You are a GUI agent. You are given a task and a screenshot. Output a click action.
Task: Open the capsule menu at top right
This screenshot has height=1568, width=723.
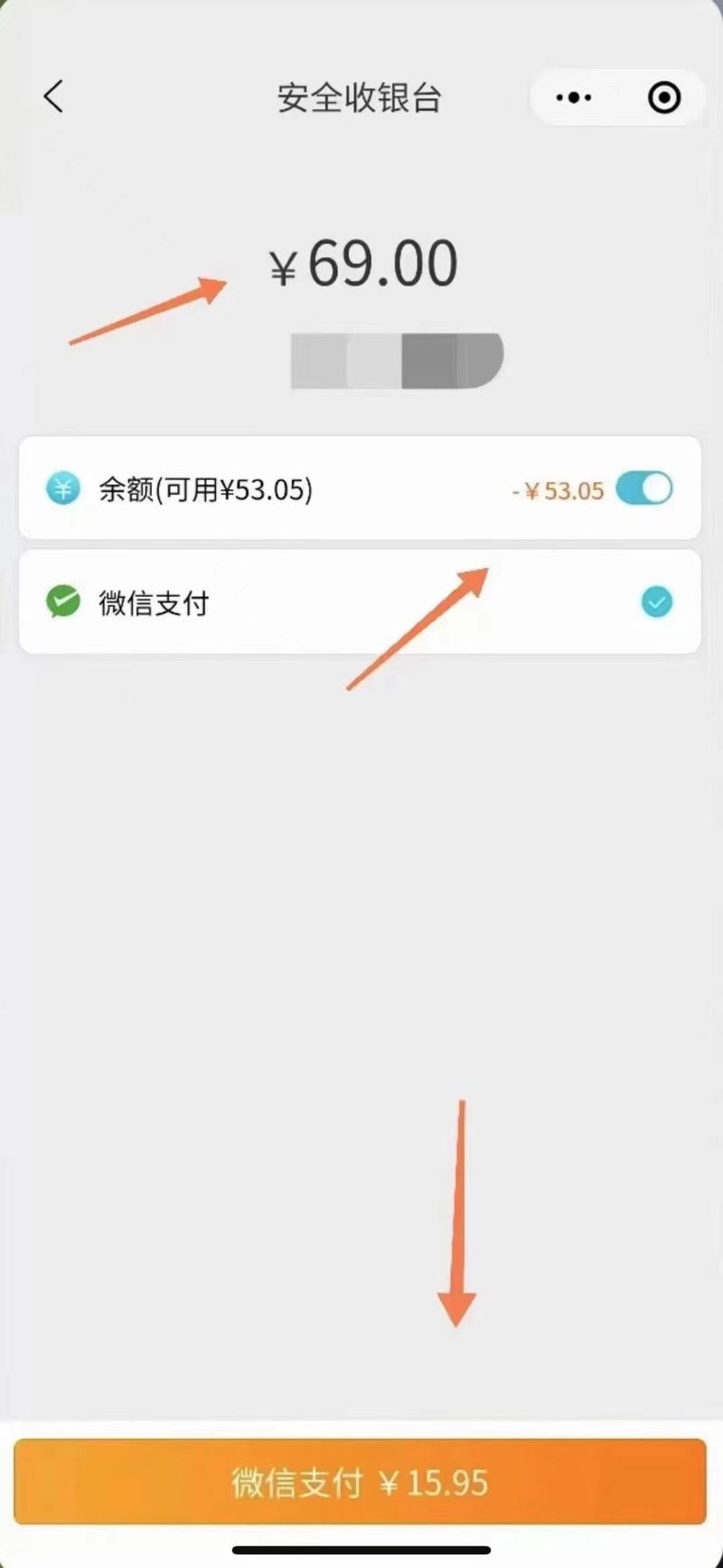pyautogui.click(x=617, y=97)
